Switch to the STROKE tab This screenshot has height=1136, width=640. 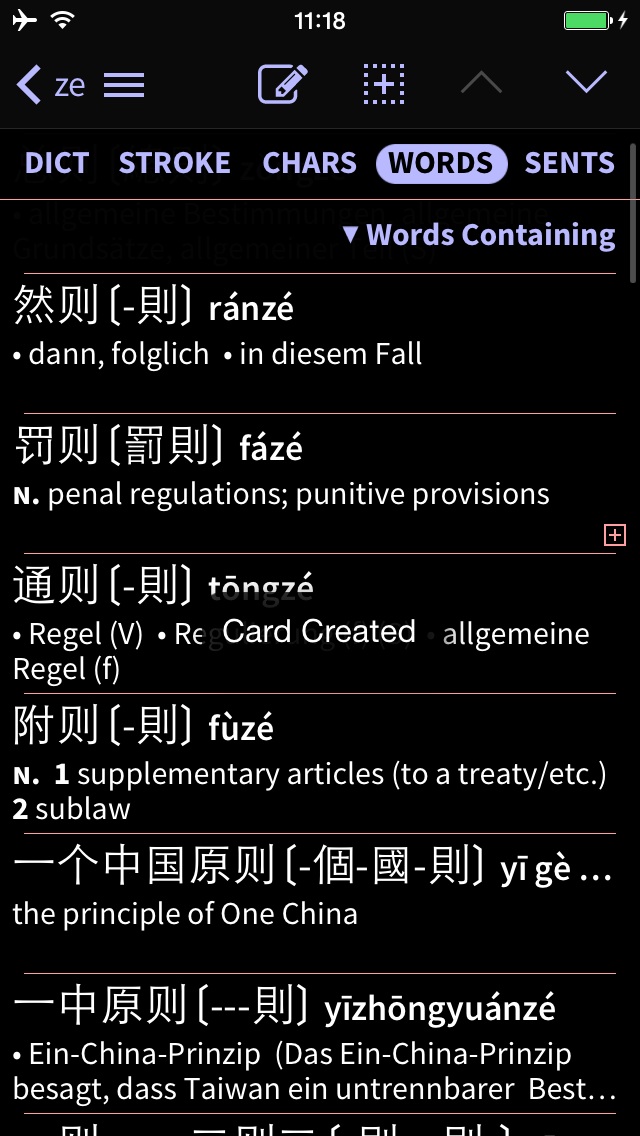coord(175,163)
